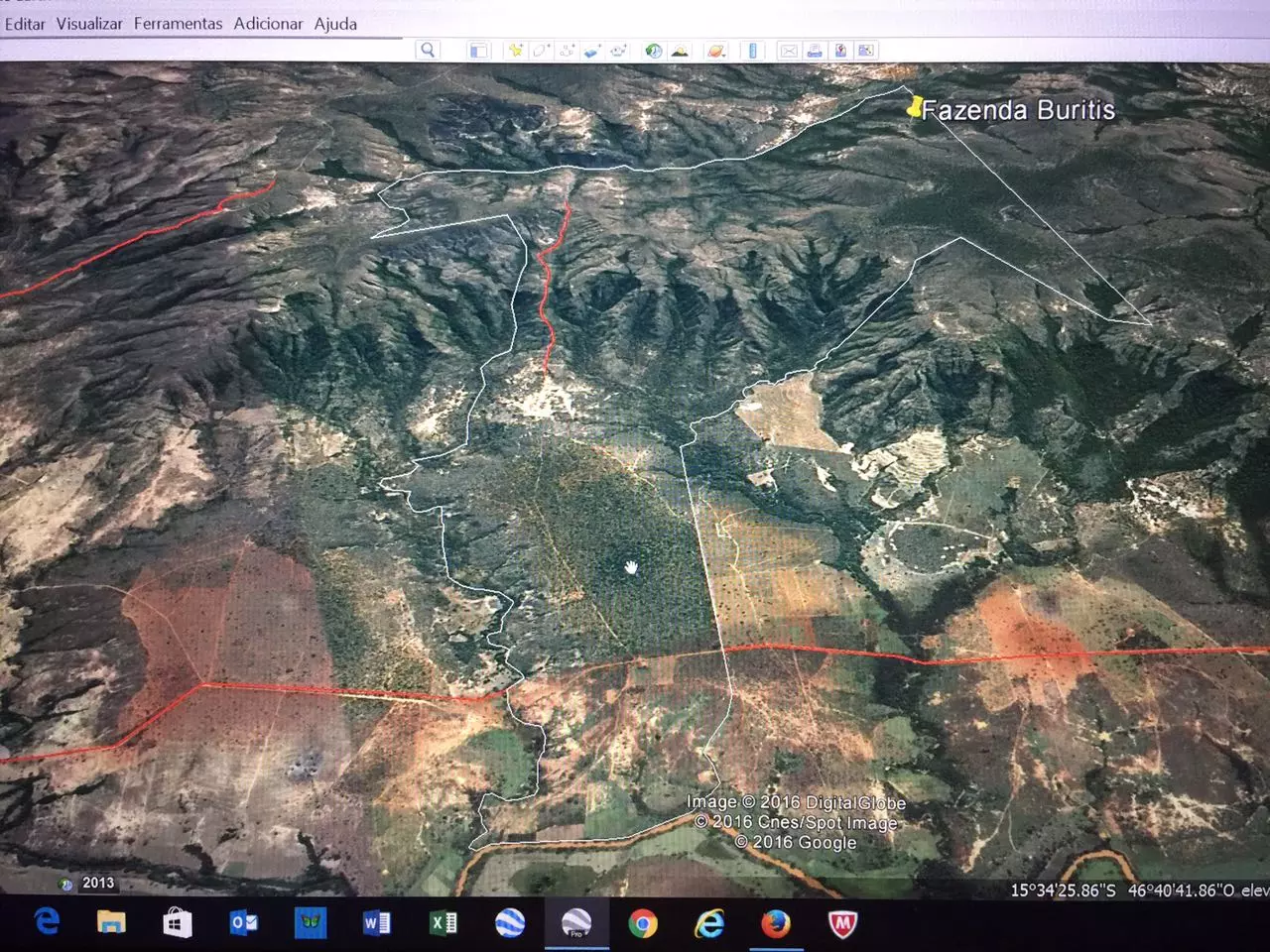1270x952 pixels.
Task: Choose the add image overlay tool
Action: [x=592, y=51]
